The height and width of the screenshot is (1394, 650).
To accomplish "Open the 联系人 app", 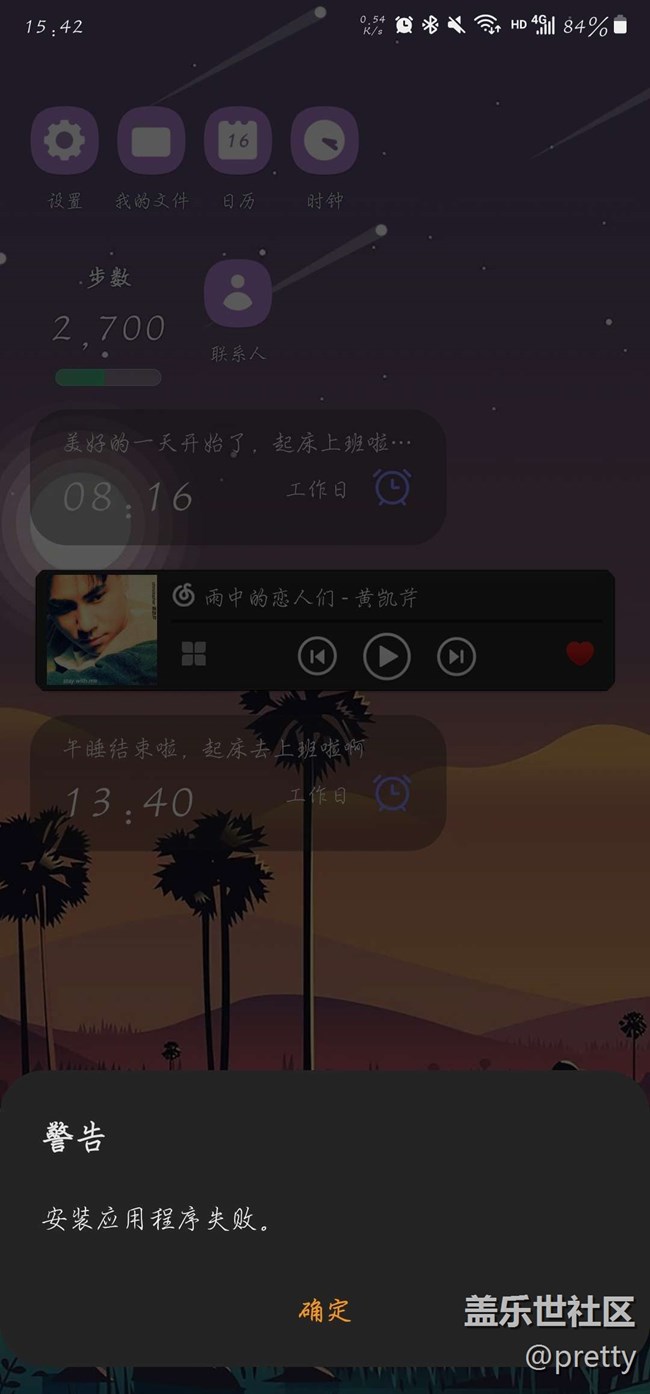I will [237, 294].
